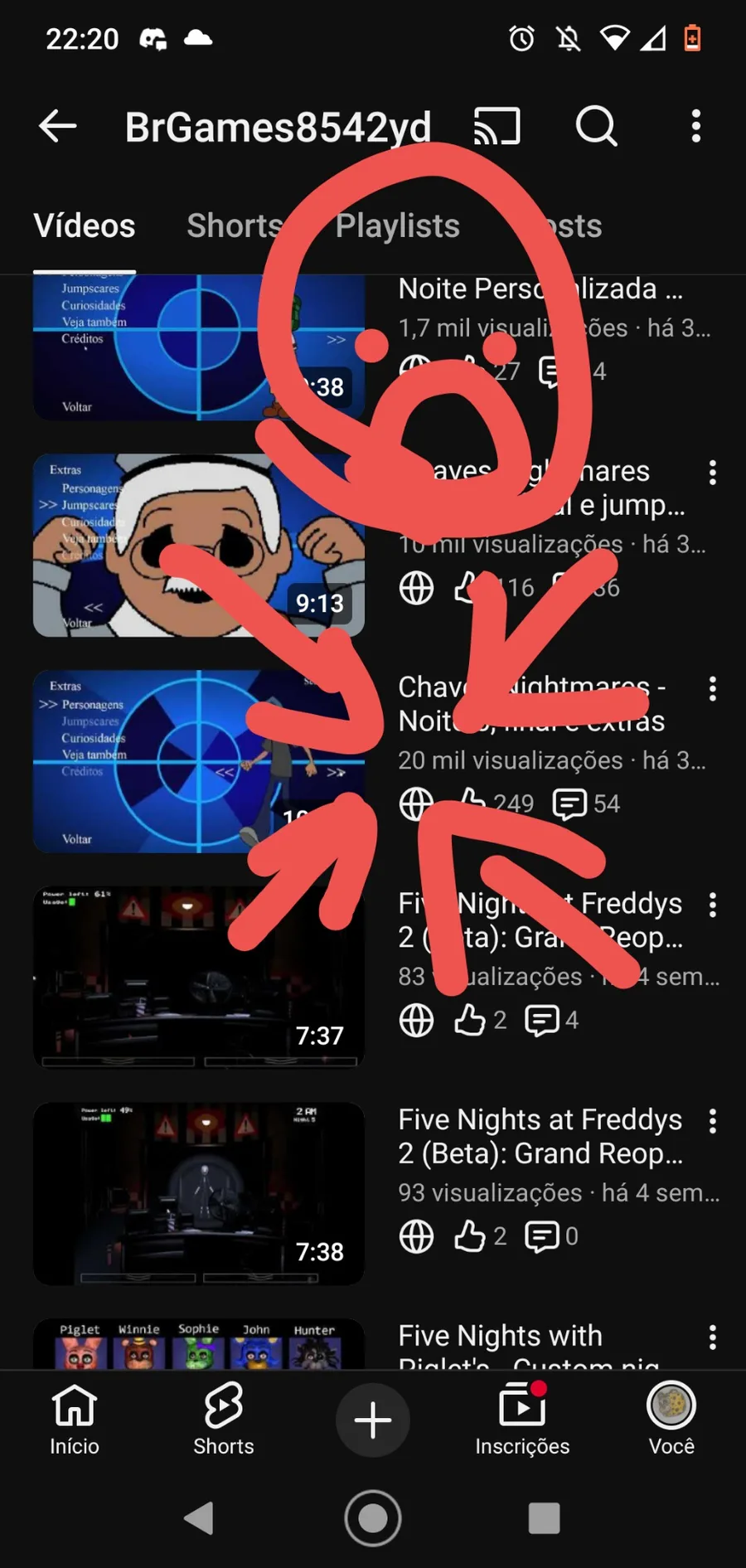Open the 7:37 Five Nights at Freddys video

[199, 978]
